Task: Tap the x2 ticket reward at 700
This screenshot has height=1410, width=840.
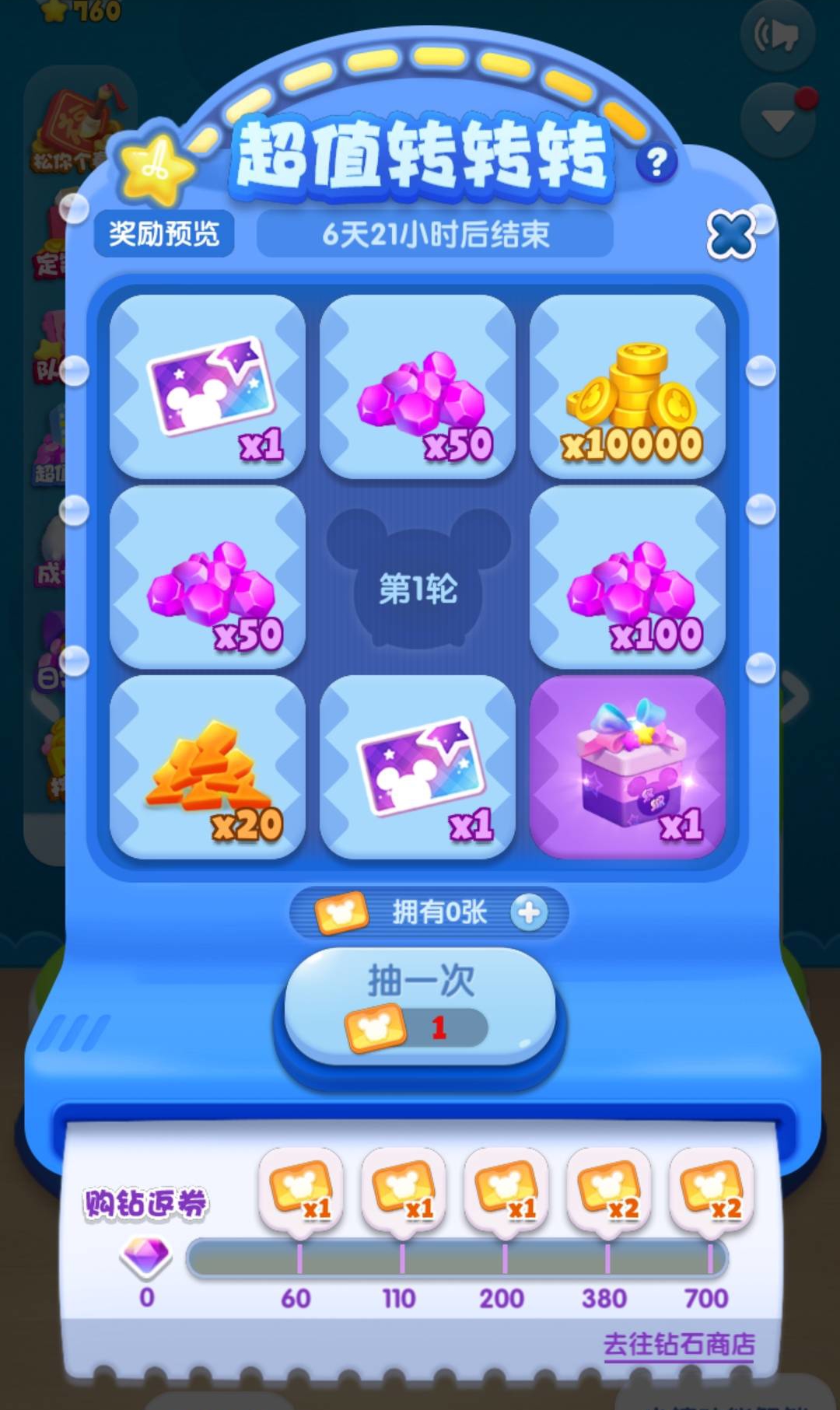Action: [x=711, y=1190]
